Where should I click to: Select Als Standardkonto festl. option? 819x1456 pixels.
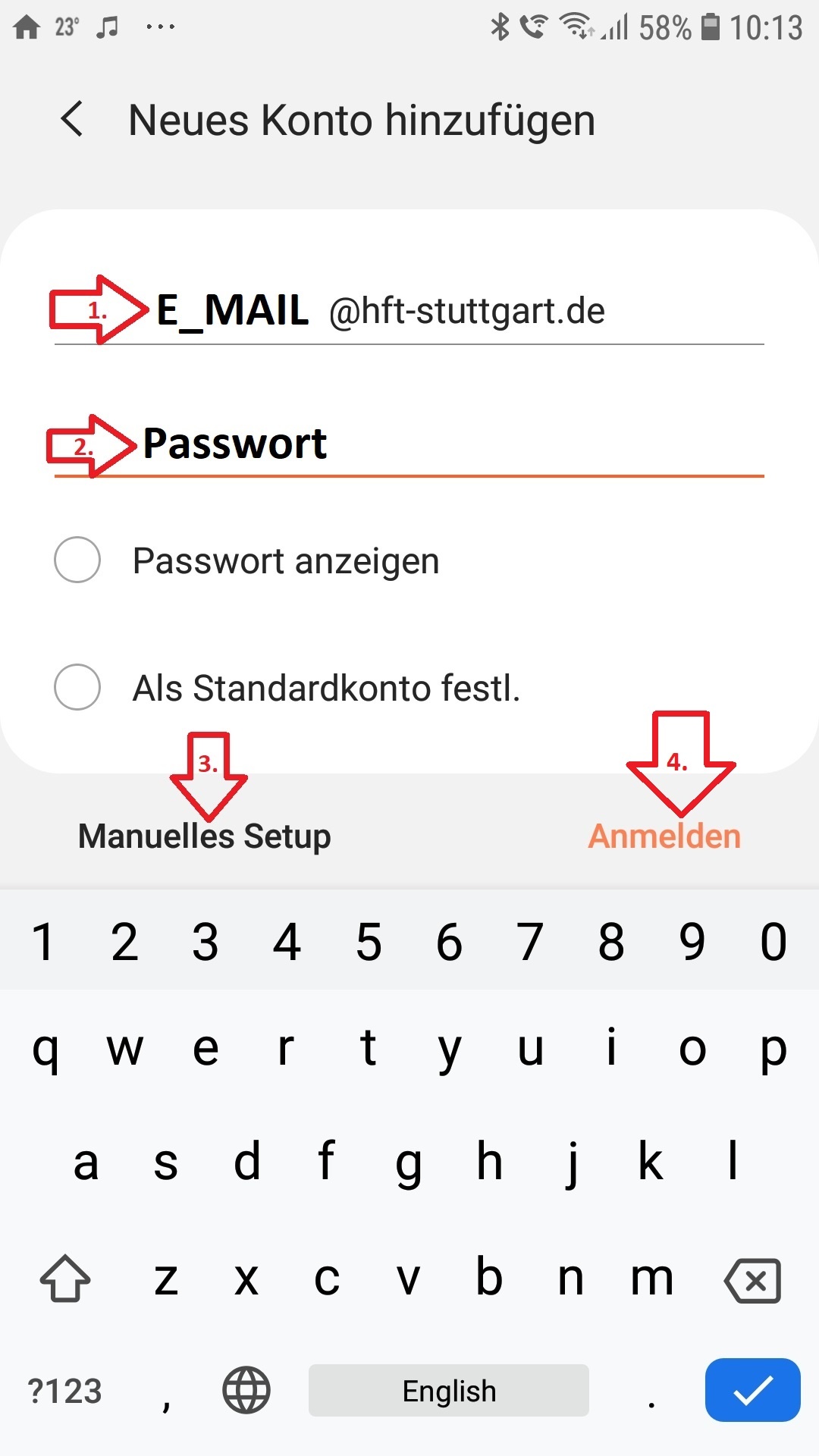(77, 688)
